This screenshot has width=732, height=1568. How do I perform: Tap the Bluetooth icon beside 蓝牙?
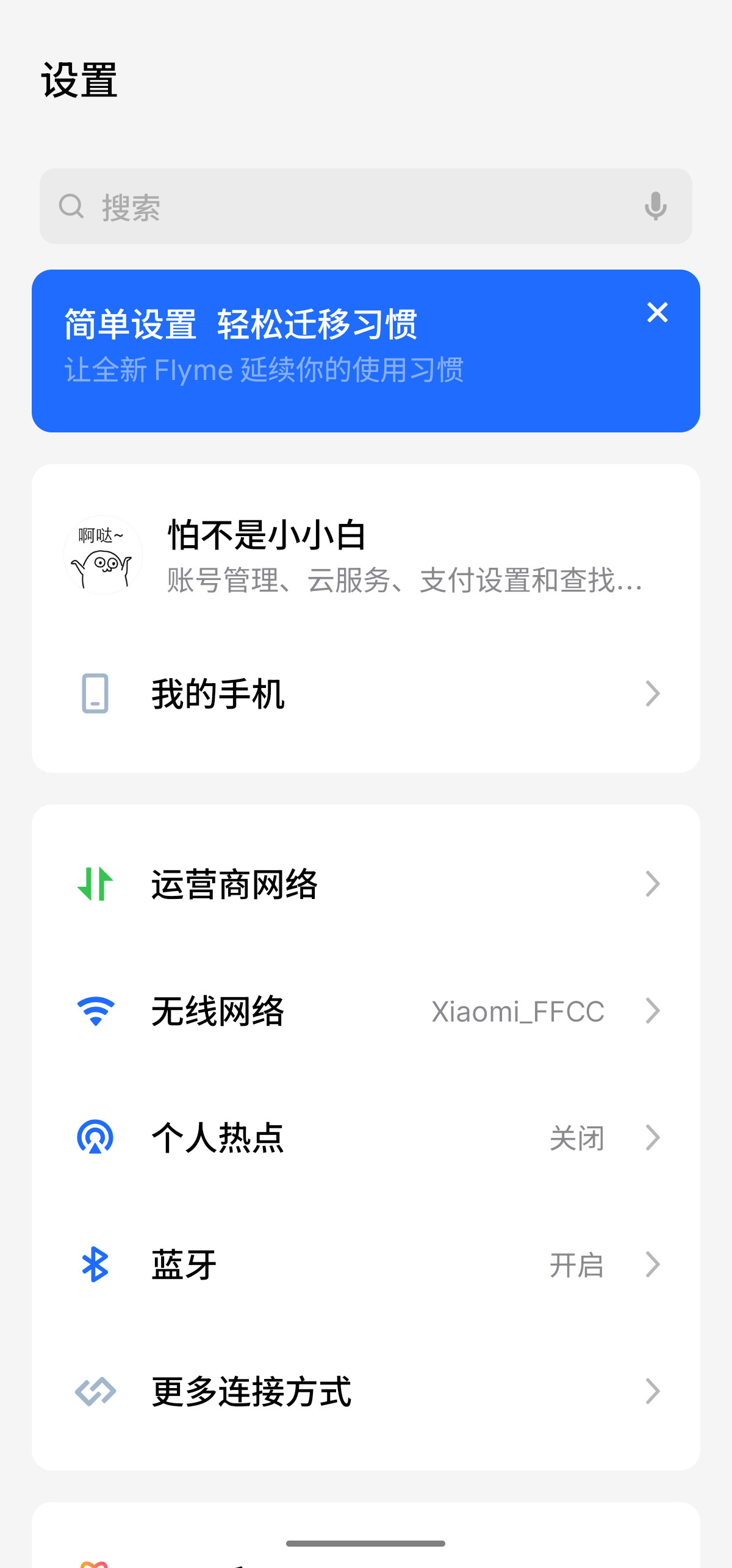tap(95, 1264)
